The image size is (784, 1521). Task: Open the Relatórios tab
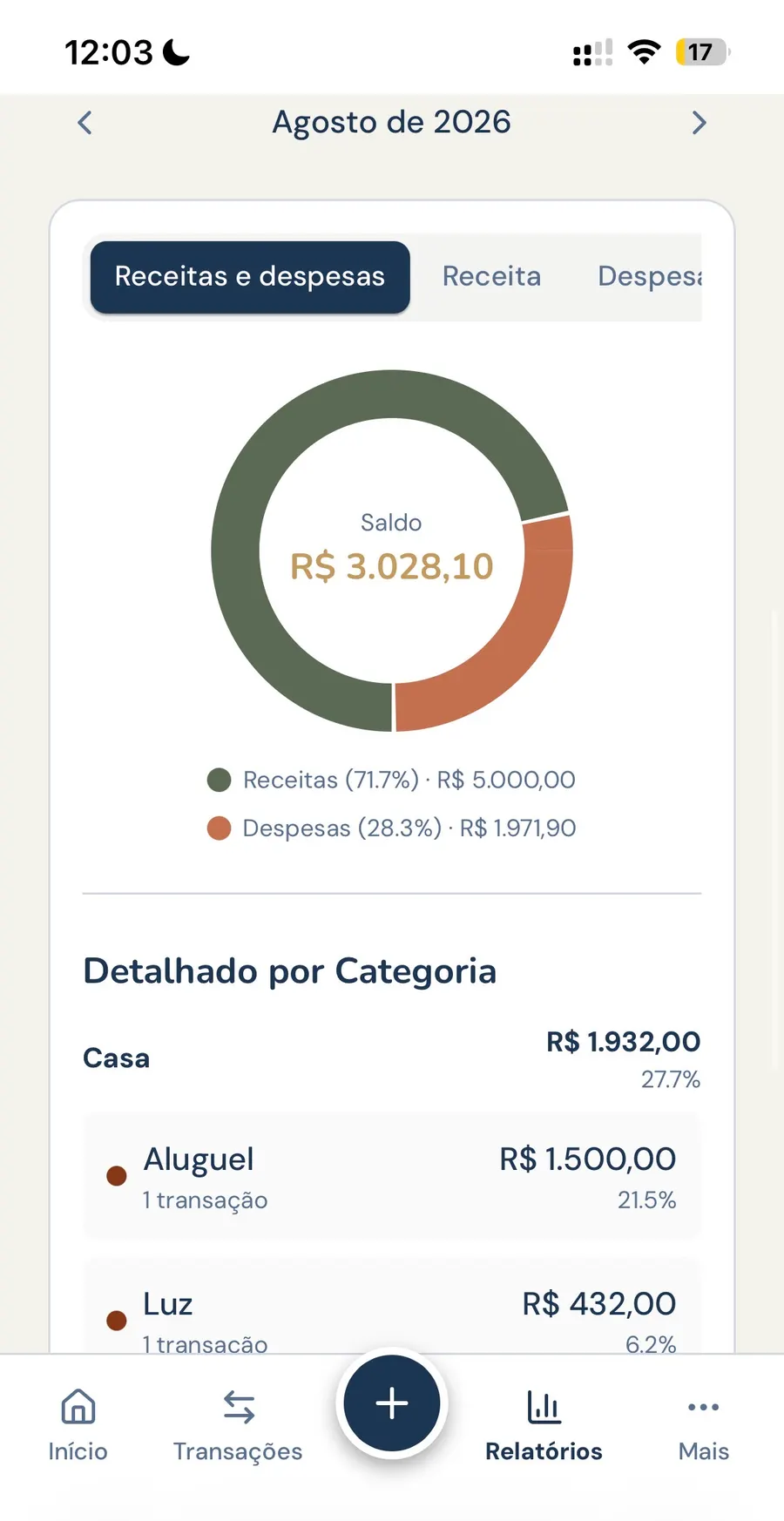[544, 1425]
